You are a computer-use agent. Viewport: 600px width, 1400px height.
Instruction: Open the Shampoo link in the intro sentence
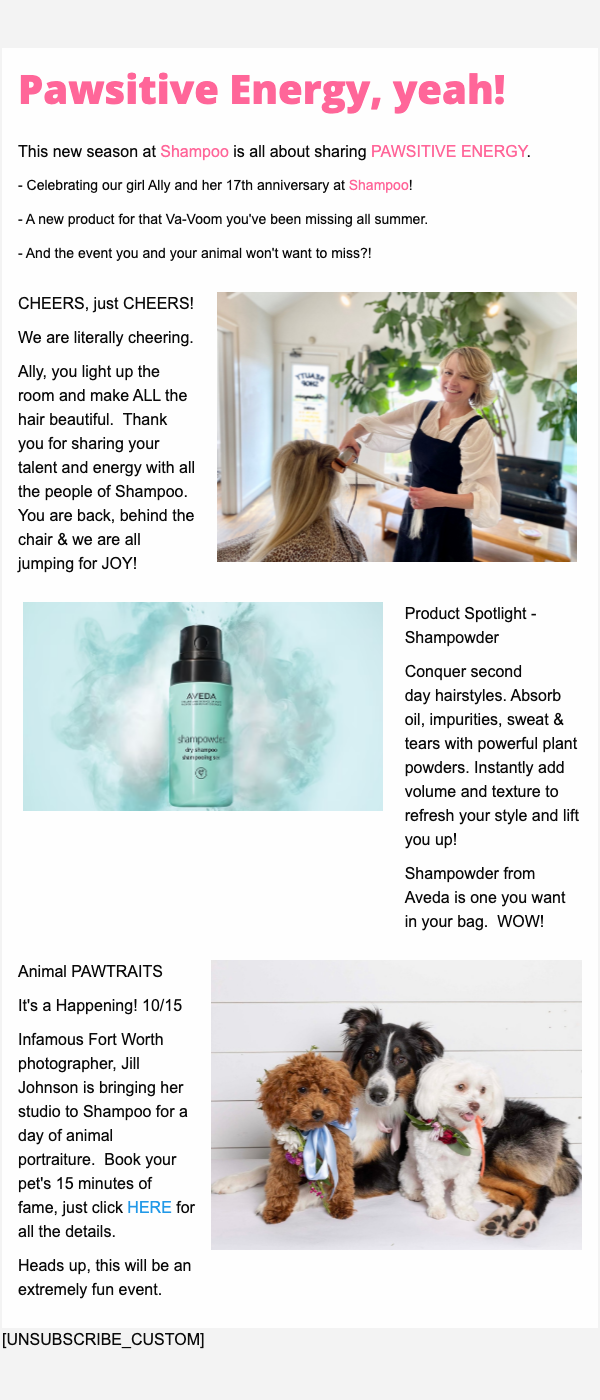(194, 151)
